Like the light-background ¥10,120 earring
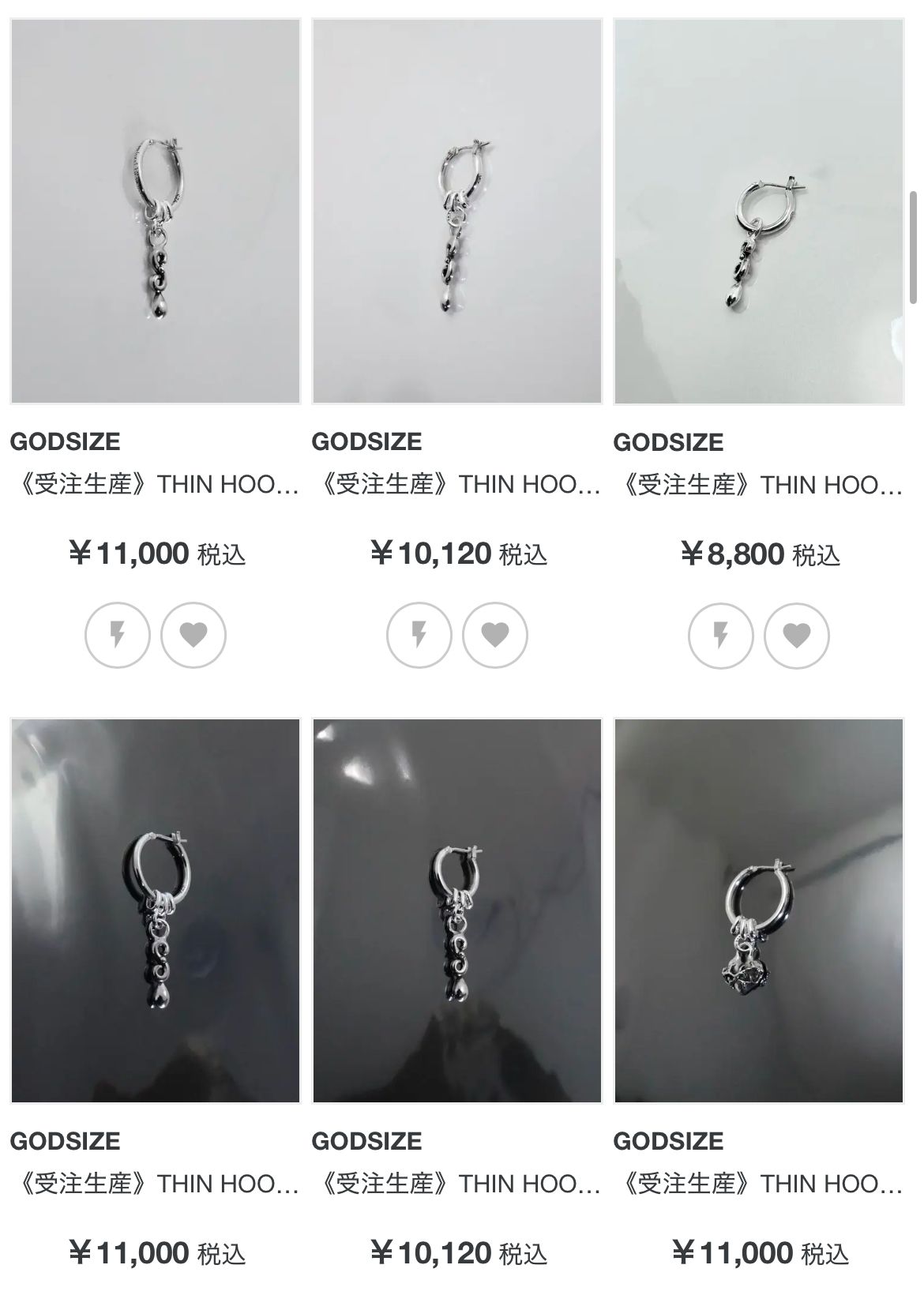The image size is (924, 1295). 495,635
